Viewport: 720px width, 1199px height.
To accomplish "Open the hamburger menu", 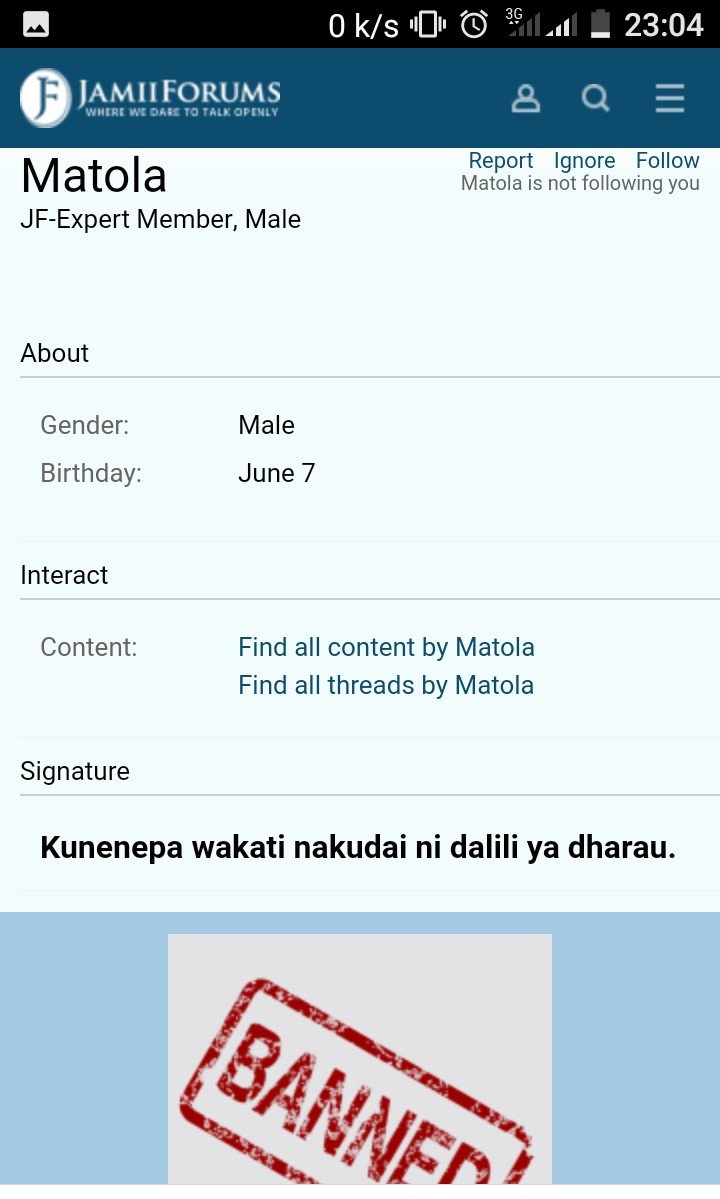I will (669, 98).
